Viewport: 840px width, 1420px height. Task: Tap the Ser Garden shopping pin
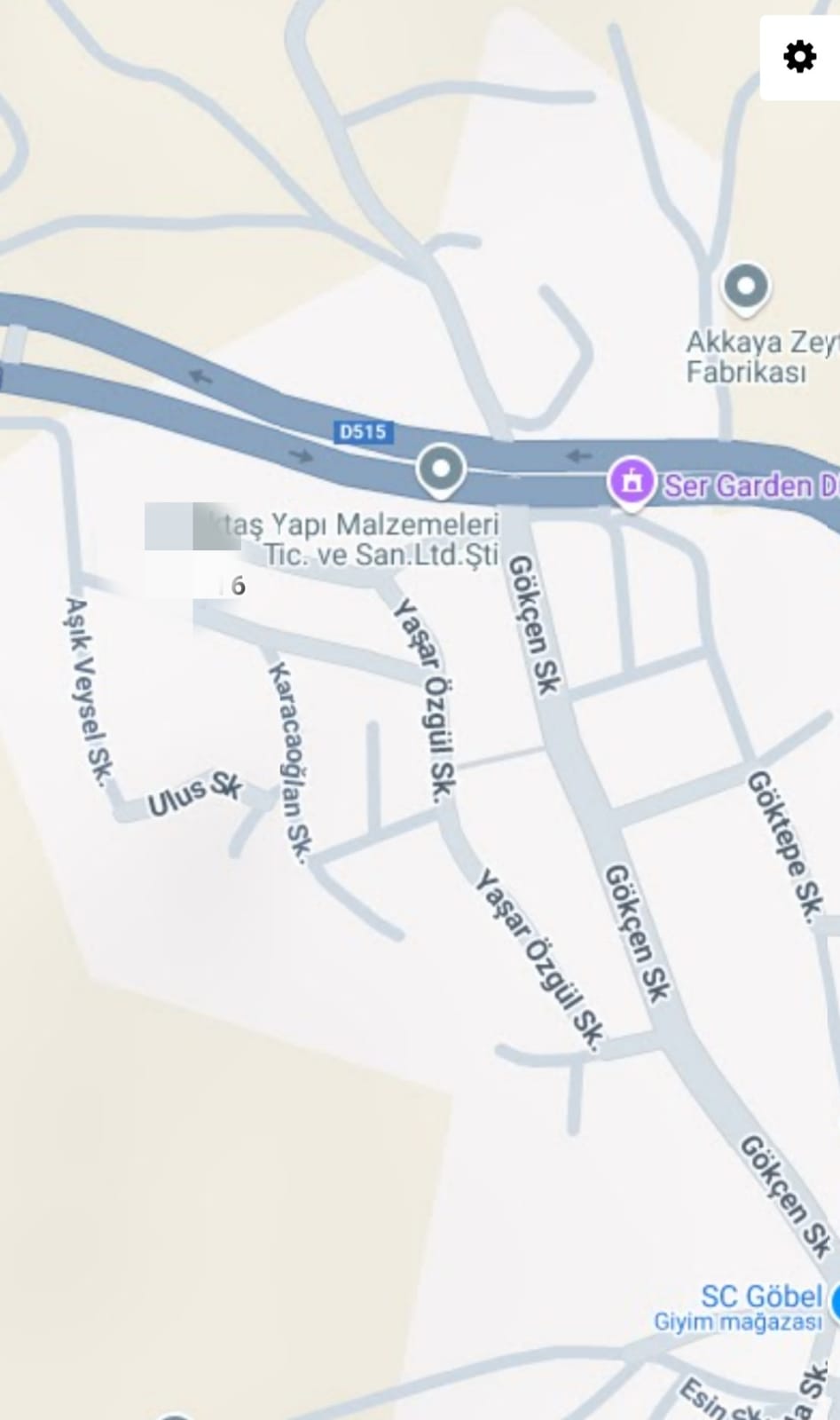click(631, 484)
